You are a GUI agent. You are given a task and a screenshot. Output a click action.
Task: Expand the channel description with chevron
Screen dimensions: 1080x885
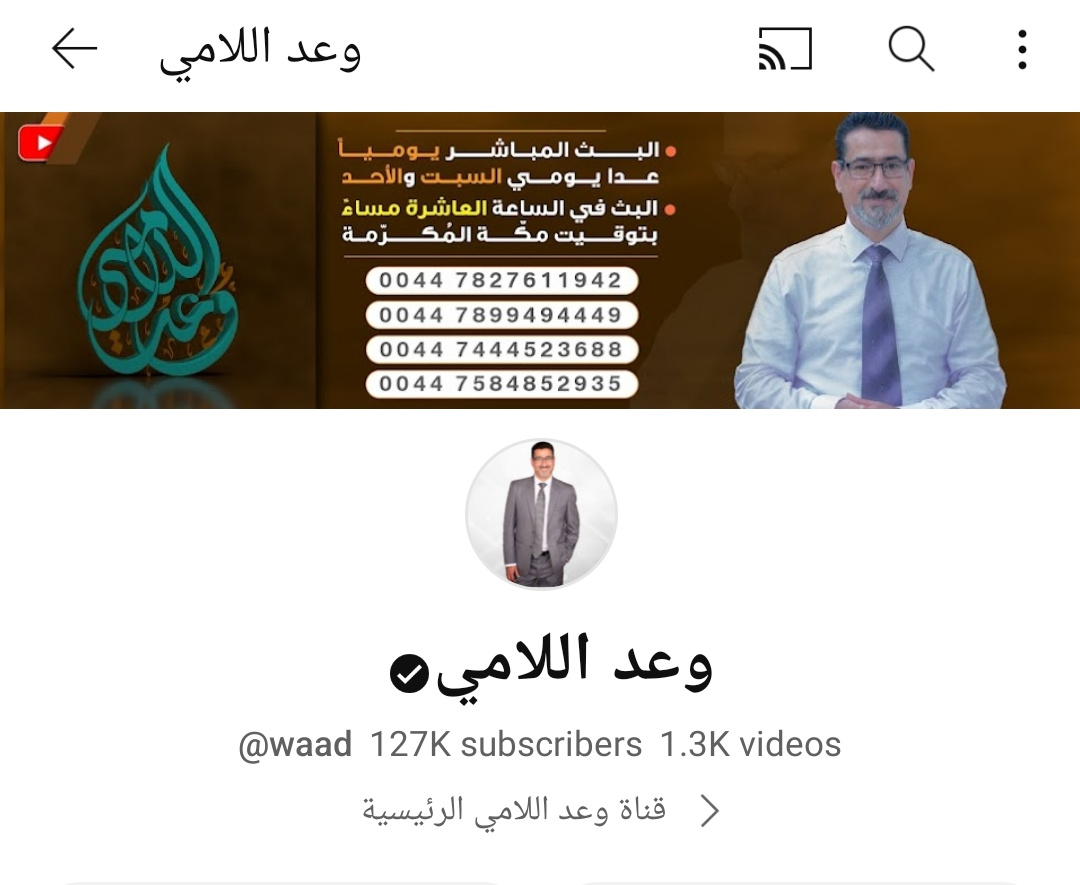click(709, 810)
